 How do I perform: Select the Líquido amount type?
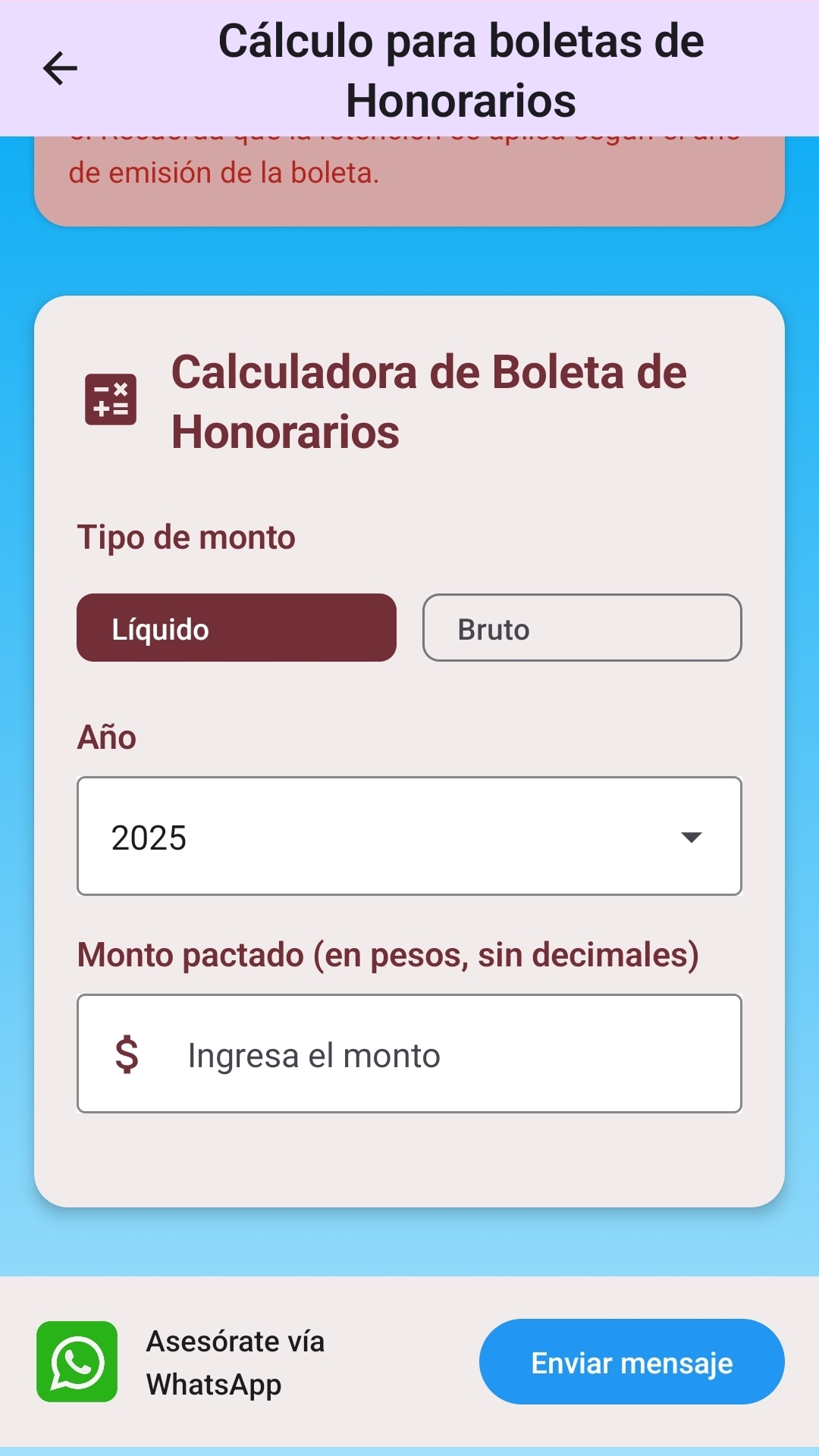(235, 628)
